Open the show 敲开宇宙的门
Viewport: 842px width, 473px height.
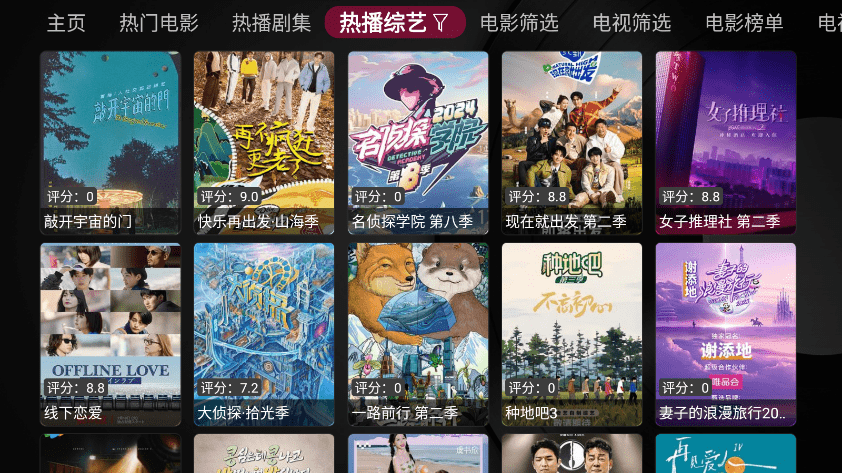(x=110, y=142)
